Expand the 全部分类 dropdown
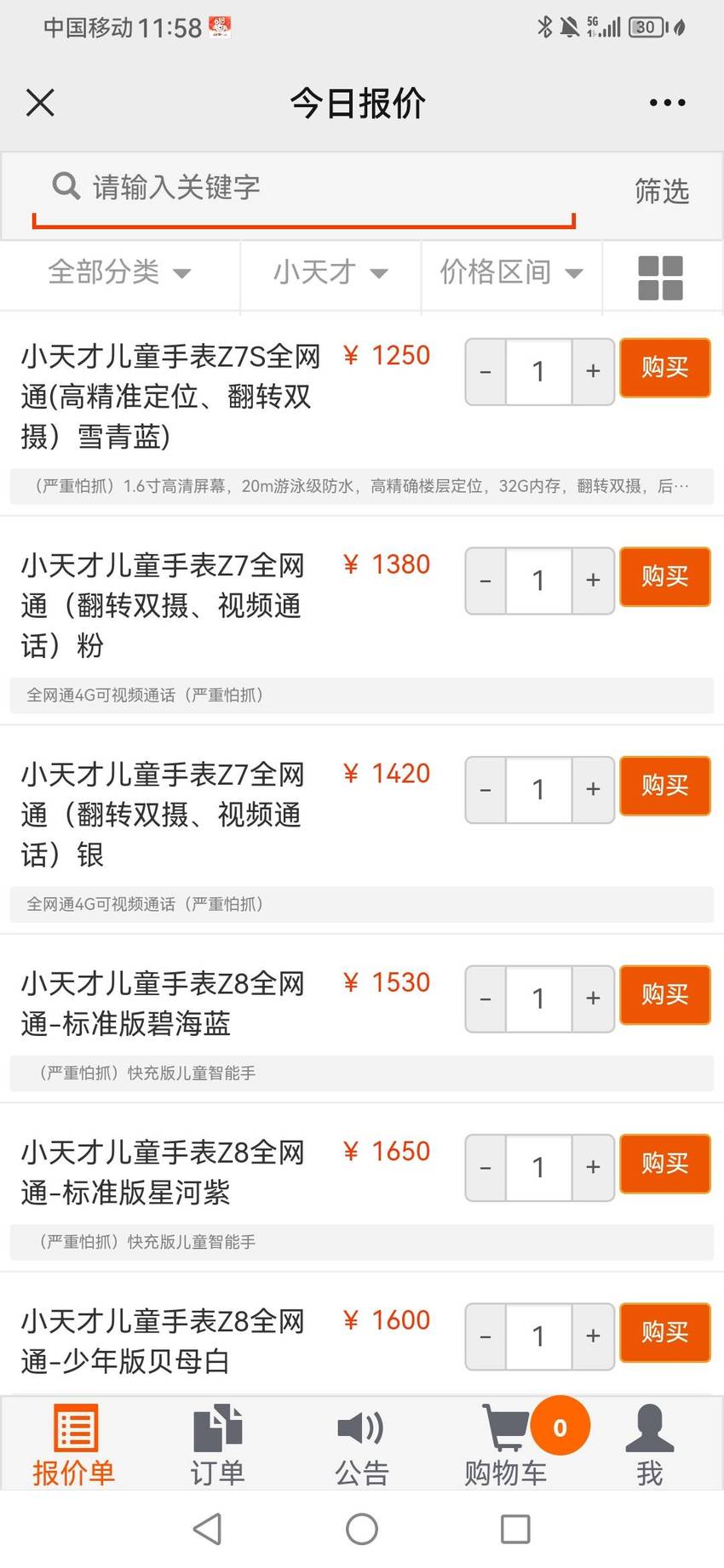 coord(119,272)
